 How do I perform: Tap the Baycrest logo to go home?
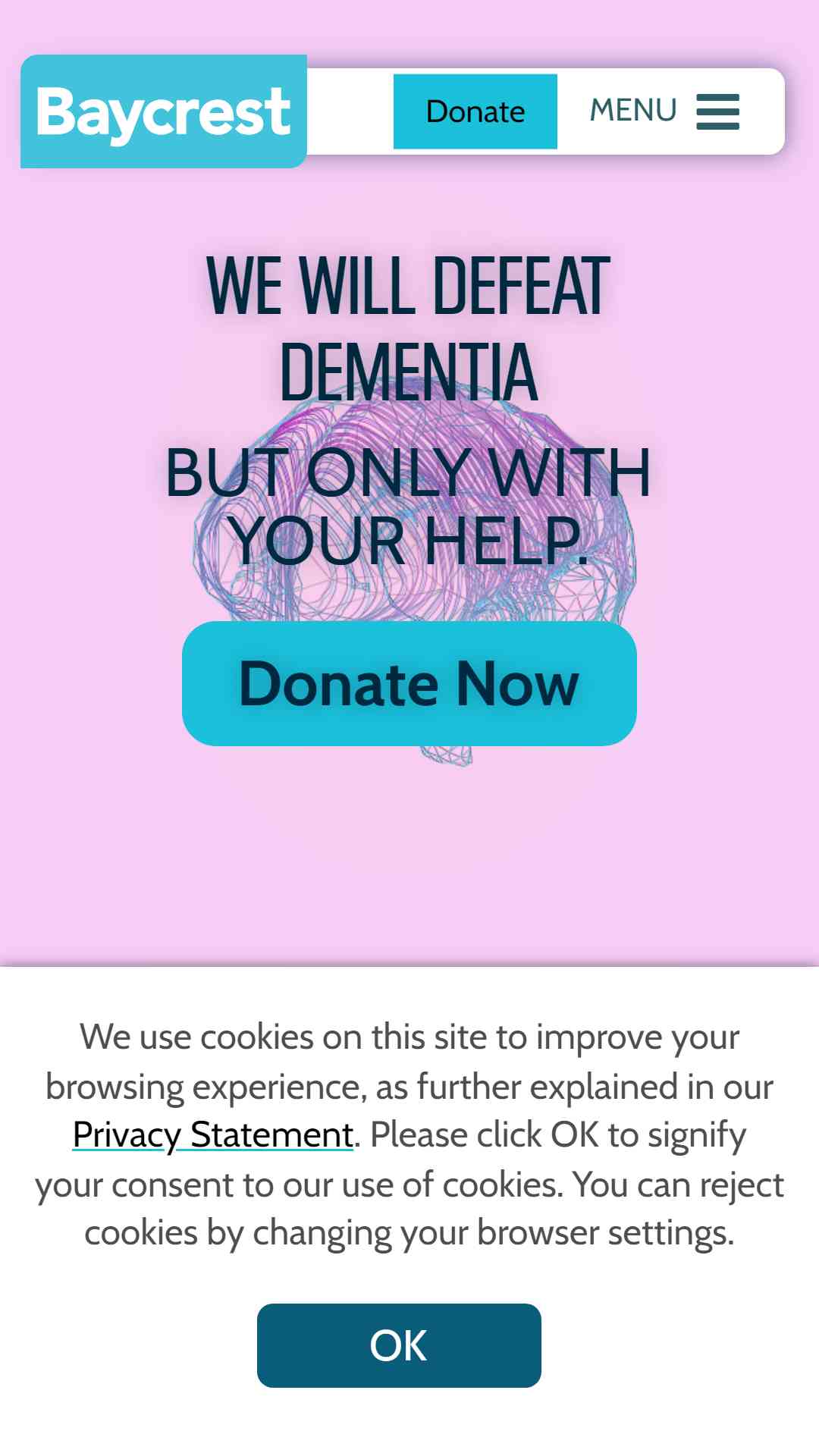pyautogui.click(x=163, y=111)
